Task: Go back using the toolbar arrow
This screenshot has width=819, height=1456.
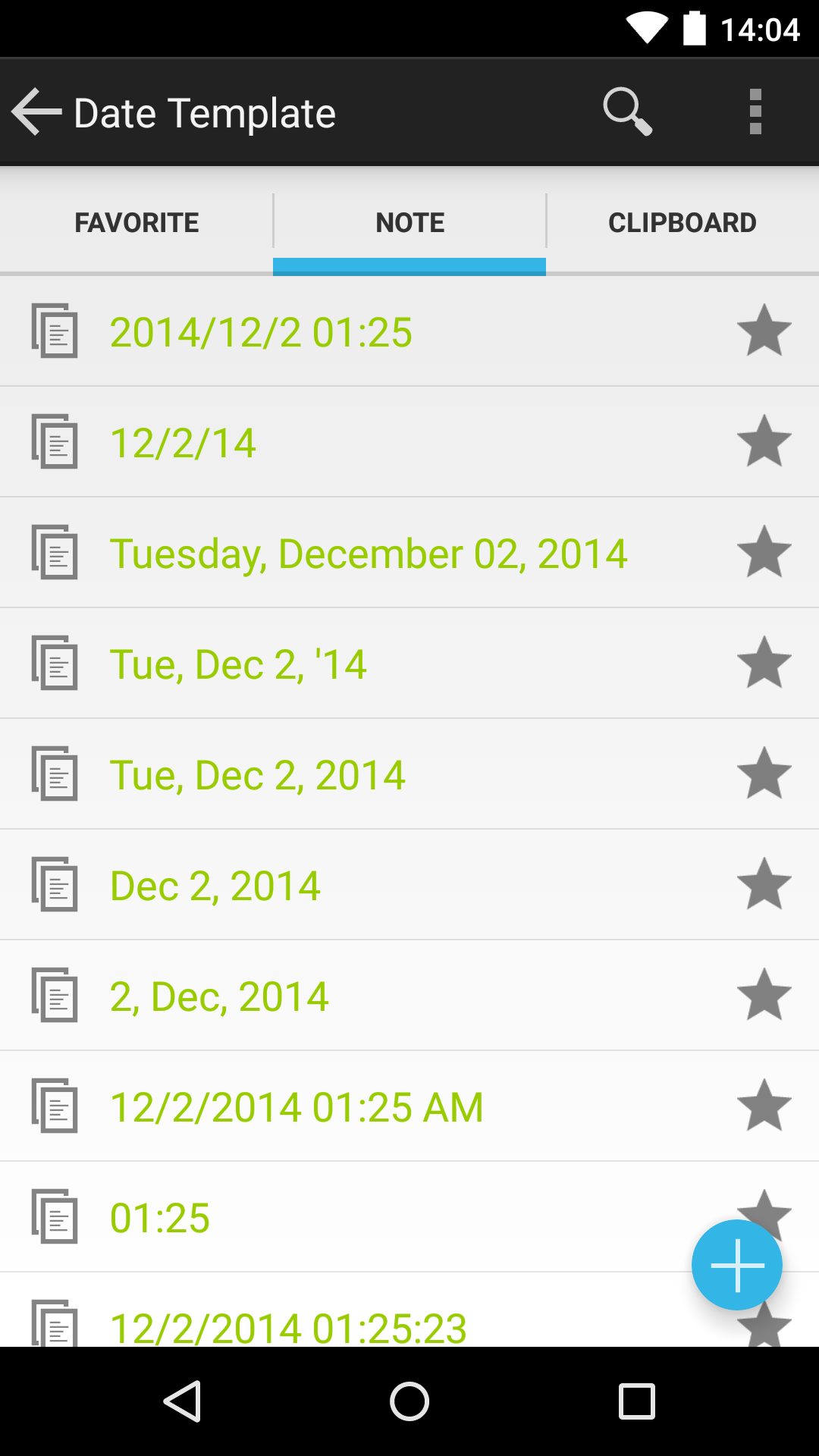Action: [x=36, y=112]
